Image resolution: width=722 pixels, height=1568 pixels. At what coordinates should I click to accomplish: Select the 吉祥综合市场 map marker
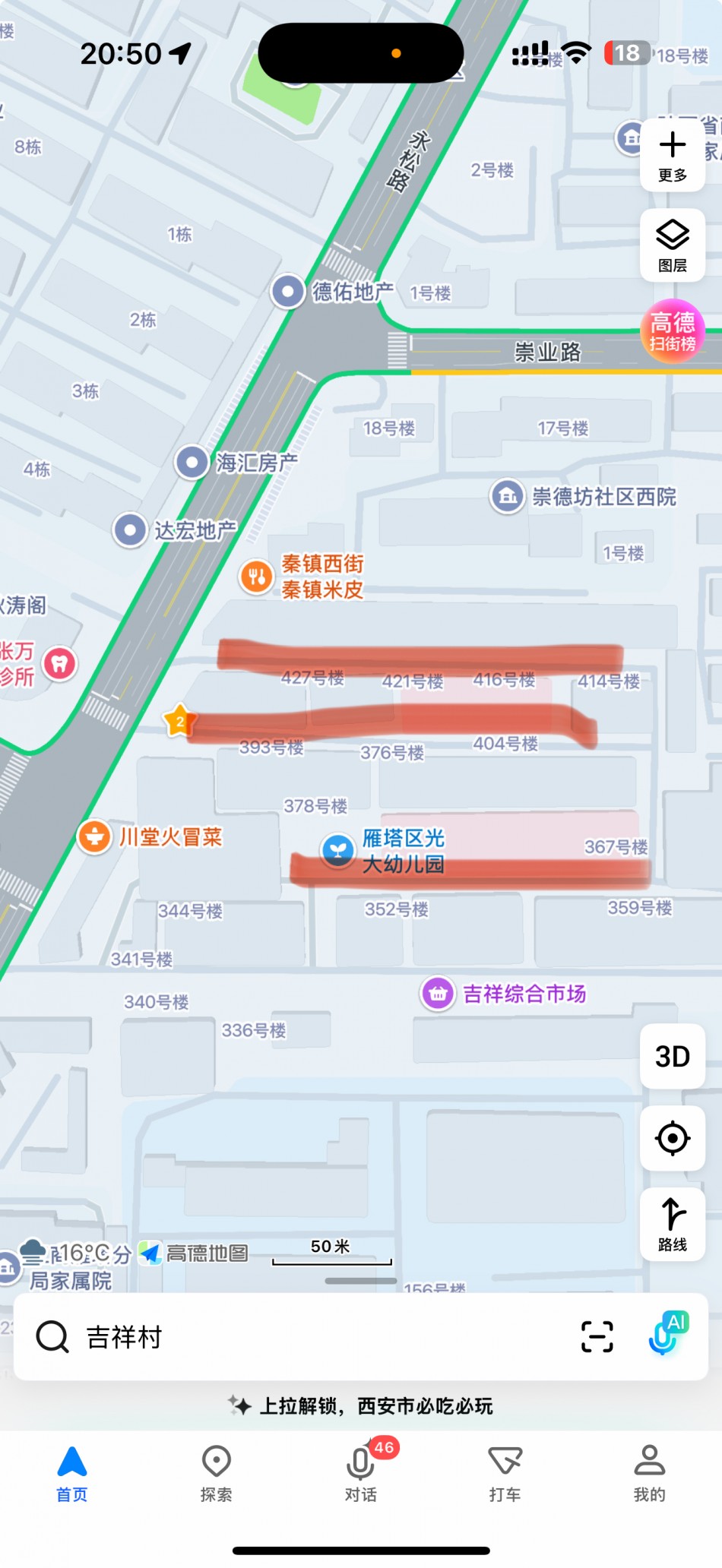click(x=439, y=994)
